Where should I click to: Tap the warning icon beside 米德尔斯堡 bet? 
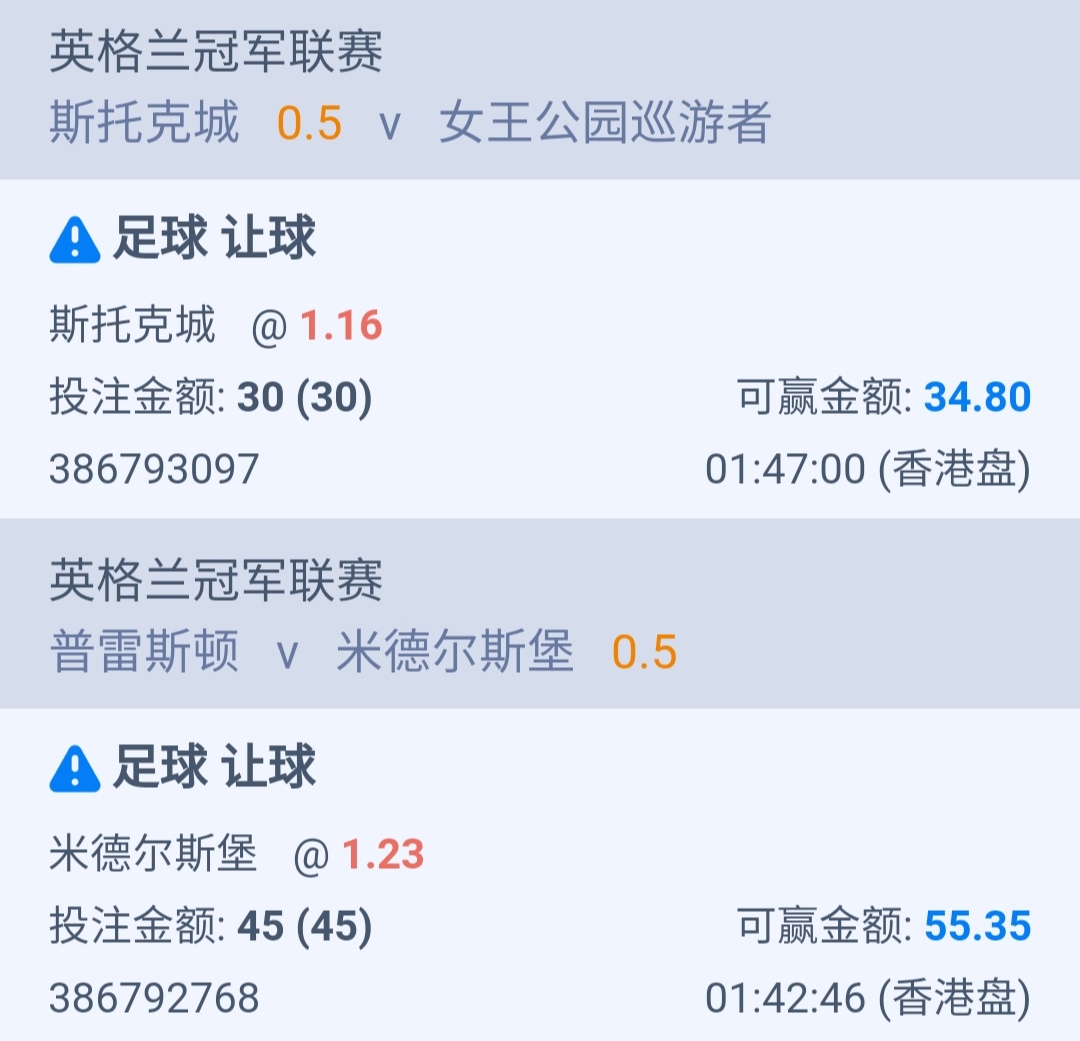[x=75, y=770]
